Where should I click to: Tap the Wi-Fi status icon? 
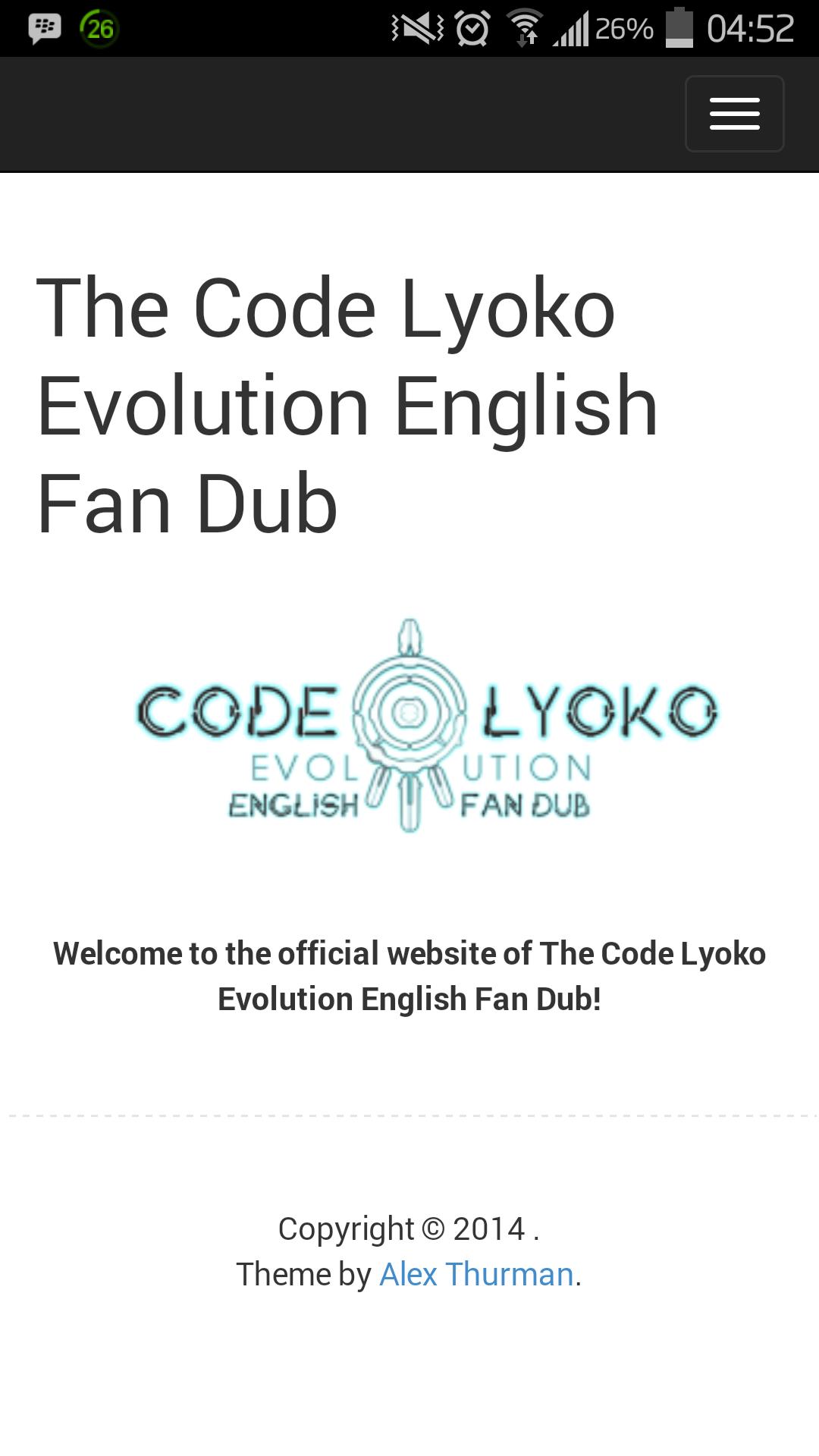click(x=526, y=29)
